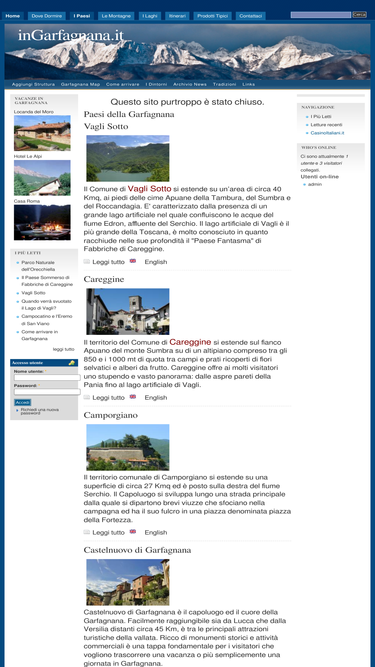Open Archivio News page
This screenshot has height=667, width=375.
190,84
